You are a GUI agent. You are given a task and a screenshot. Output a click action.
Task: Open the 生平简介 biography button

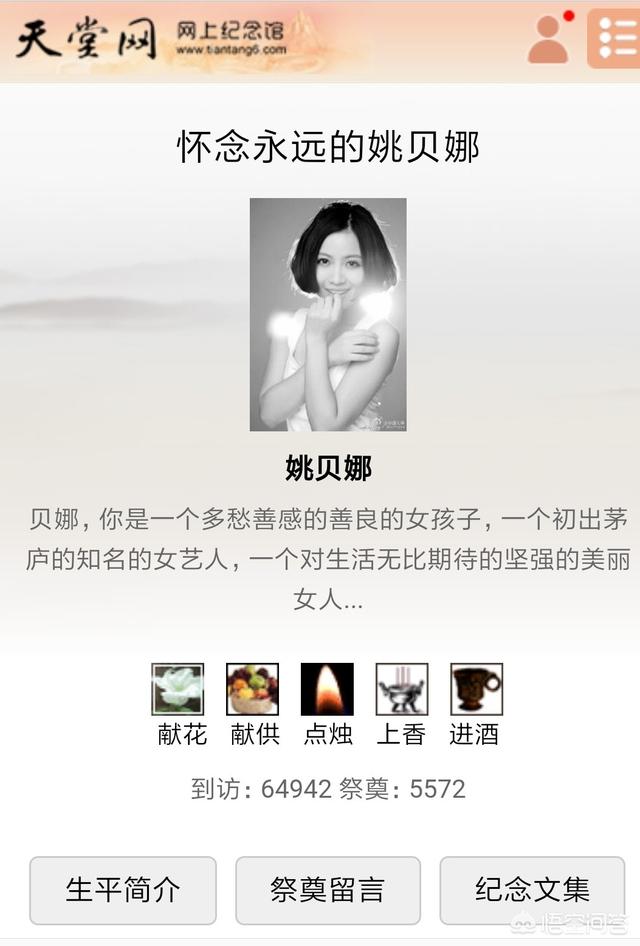123,889
